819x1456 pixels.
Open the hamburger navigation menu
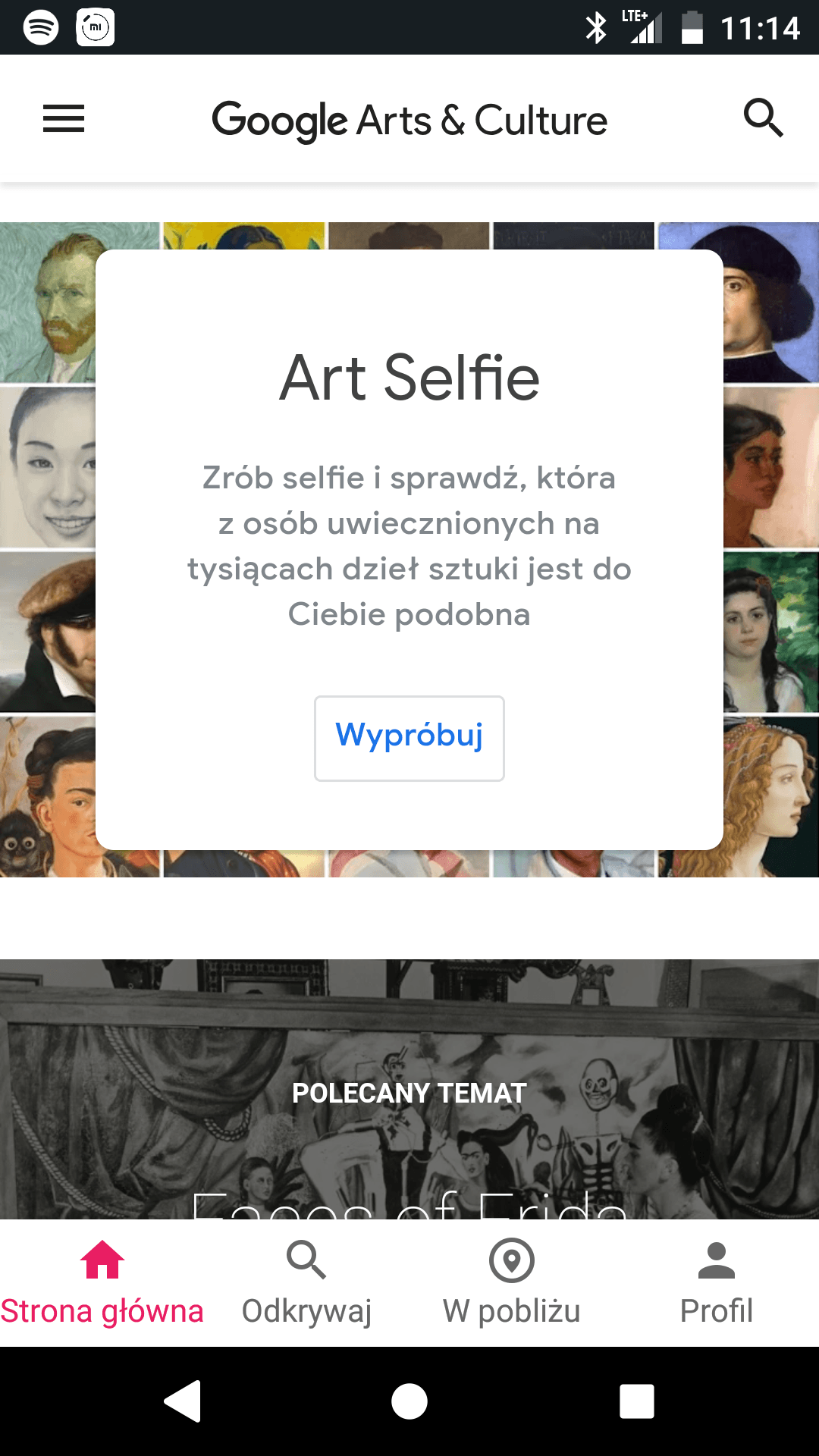(64, 118)
